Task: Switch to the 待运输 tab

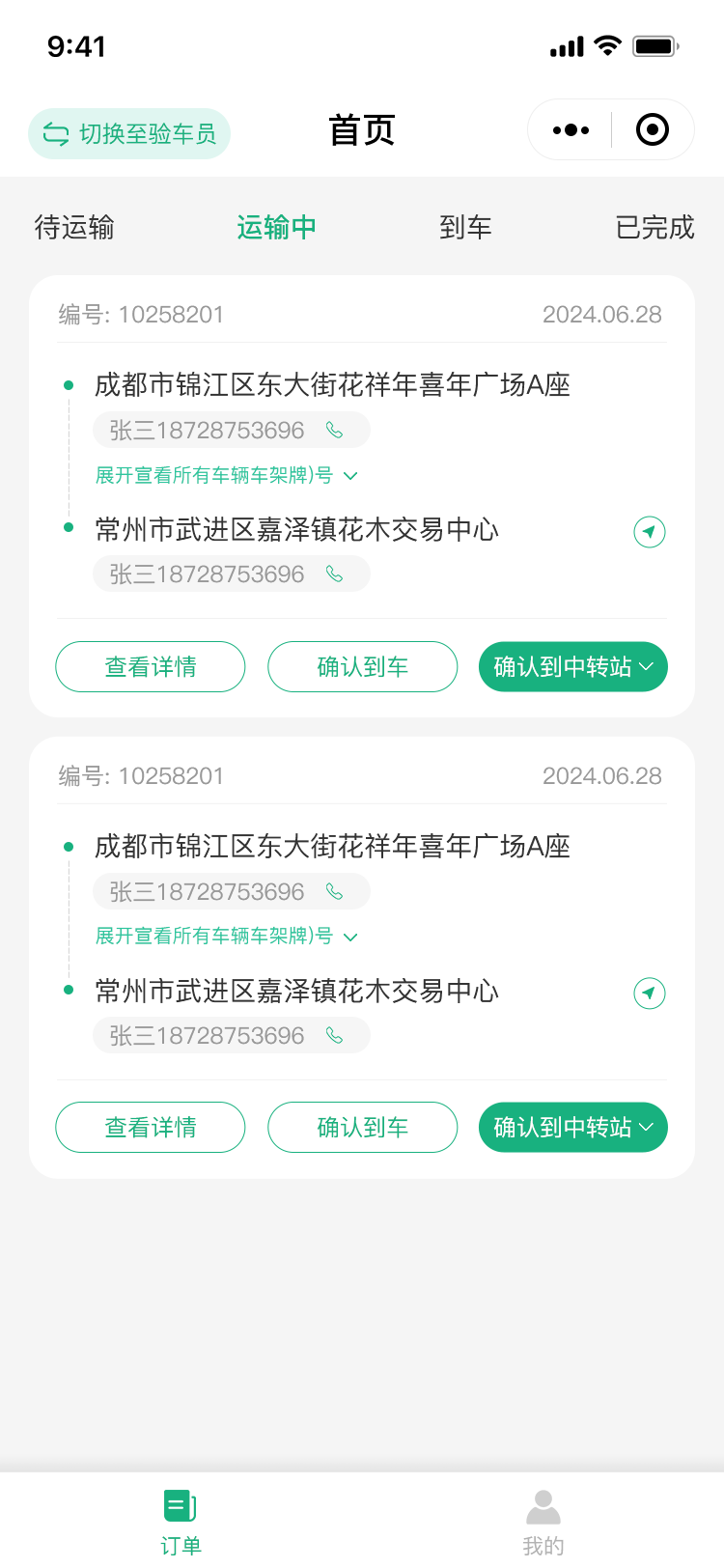Action: (x=74, y=227)
